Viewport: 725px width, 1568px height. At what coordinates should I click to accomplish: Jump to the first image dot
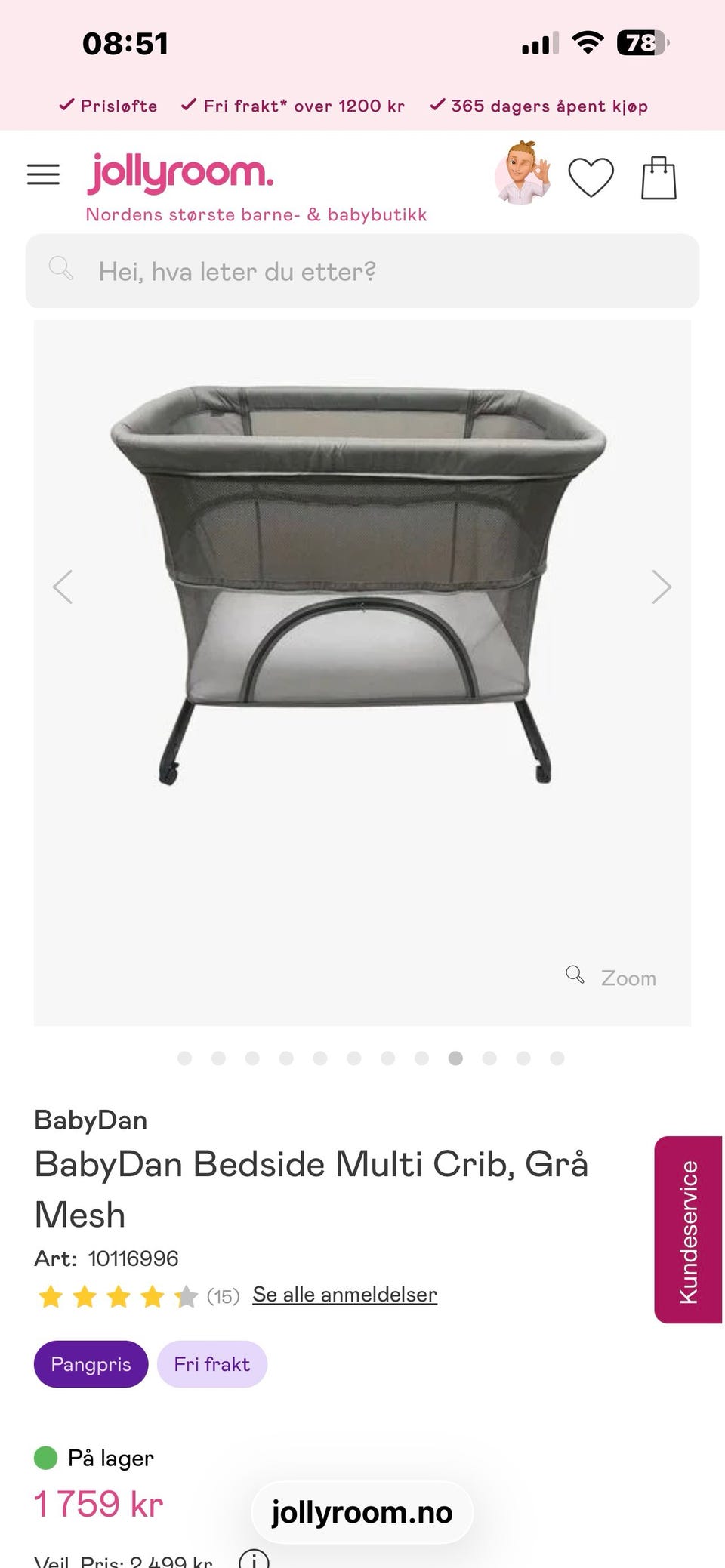click(x=184, y=1058)
